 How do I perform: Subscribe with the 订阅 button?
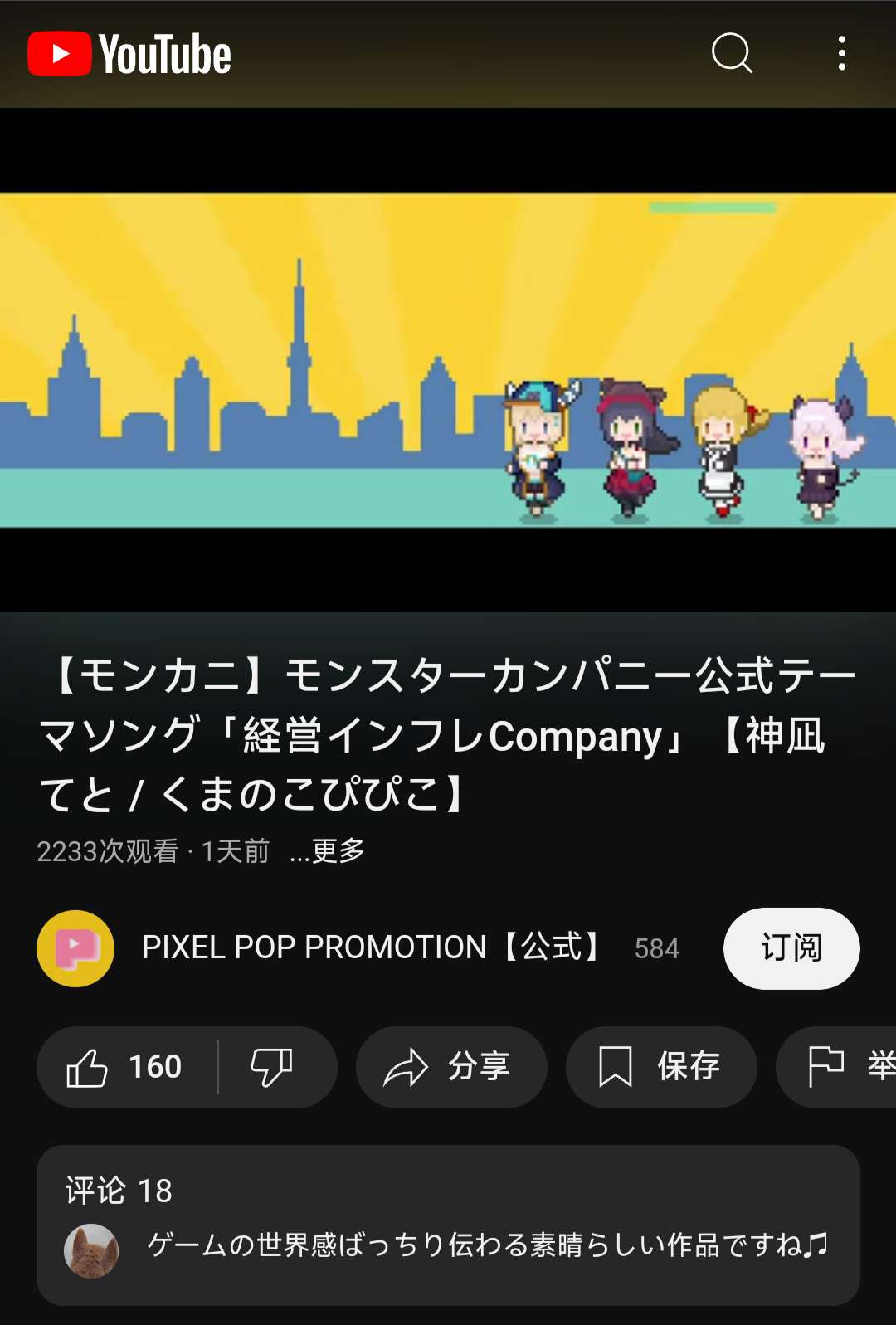click(791, 947)
